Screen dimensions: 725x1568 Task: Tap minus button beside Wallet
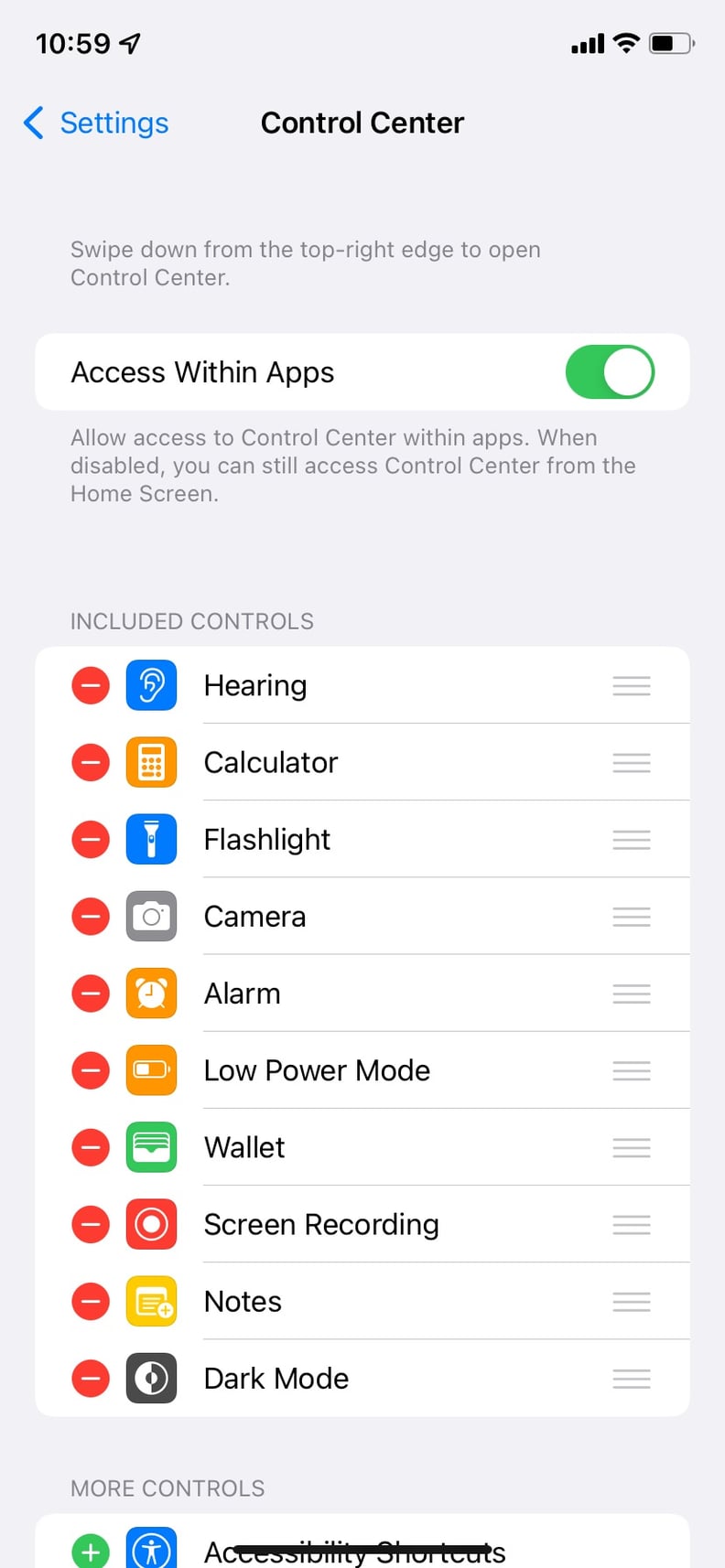(x=91, y=1147)
